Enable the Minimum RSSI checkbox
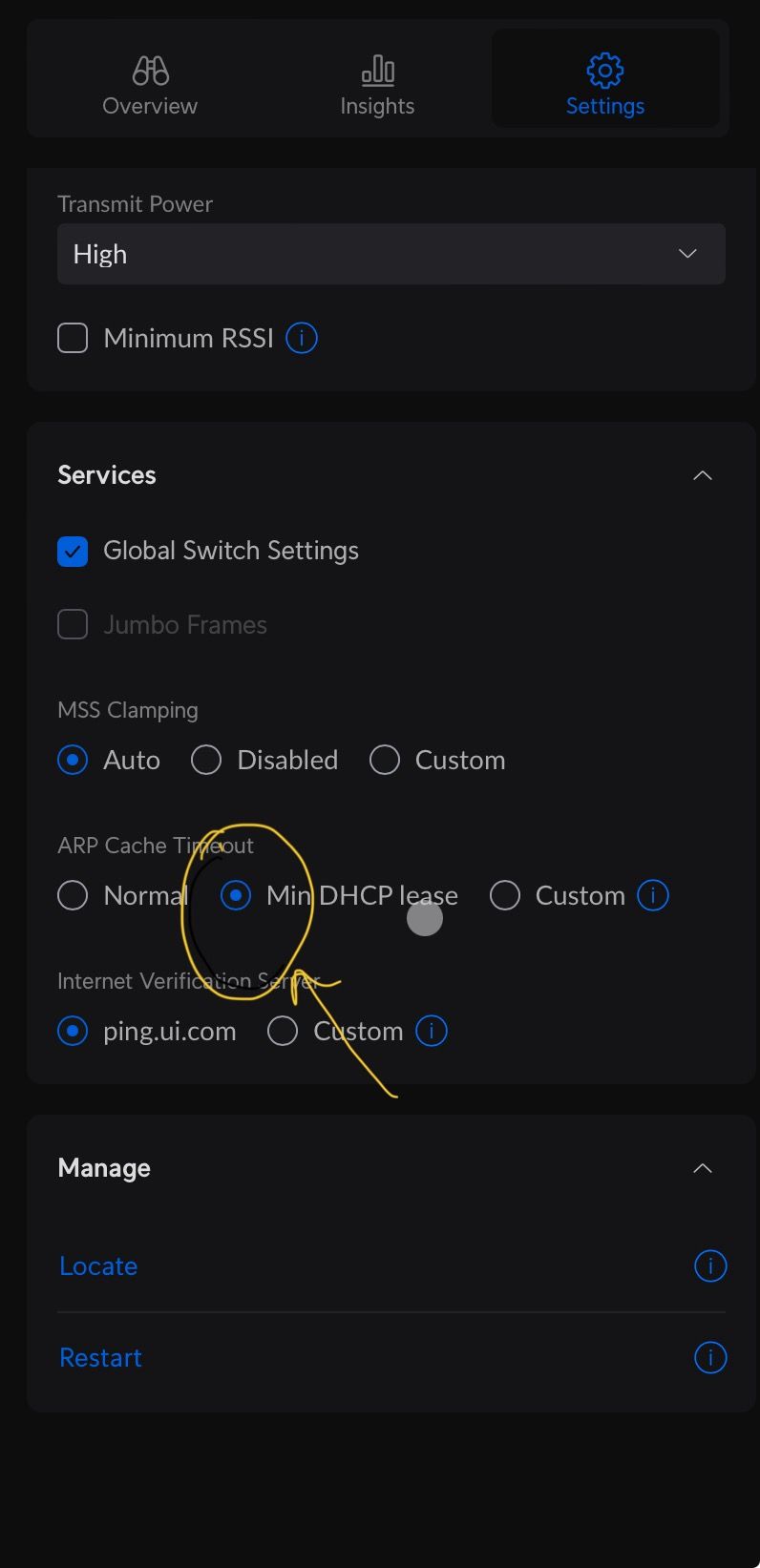The width and height of the screenshot is (760, 1568). 73,338
